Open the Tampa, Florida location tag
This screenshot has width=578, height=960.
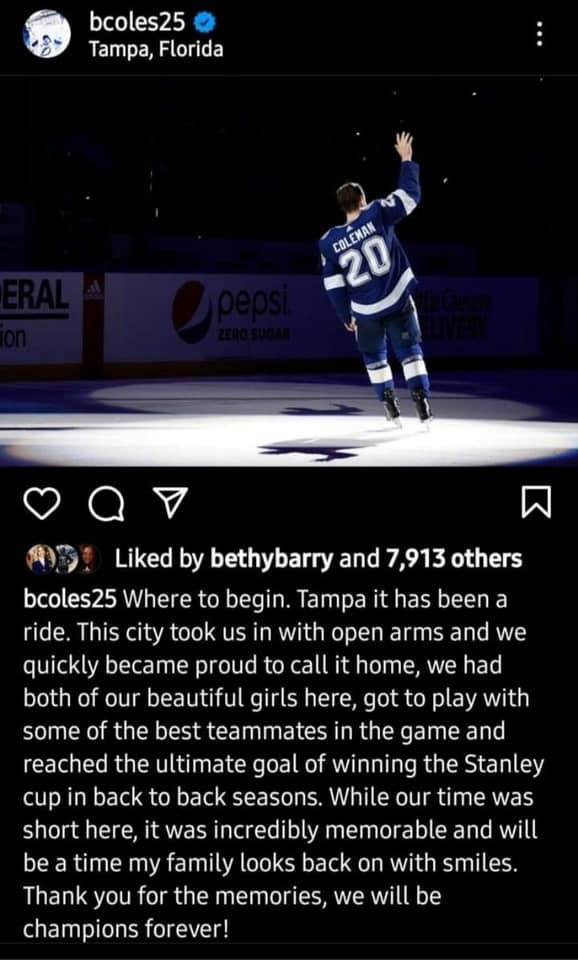[156, 49]
